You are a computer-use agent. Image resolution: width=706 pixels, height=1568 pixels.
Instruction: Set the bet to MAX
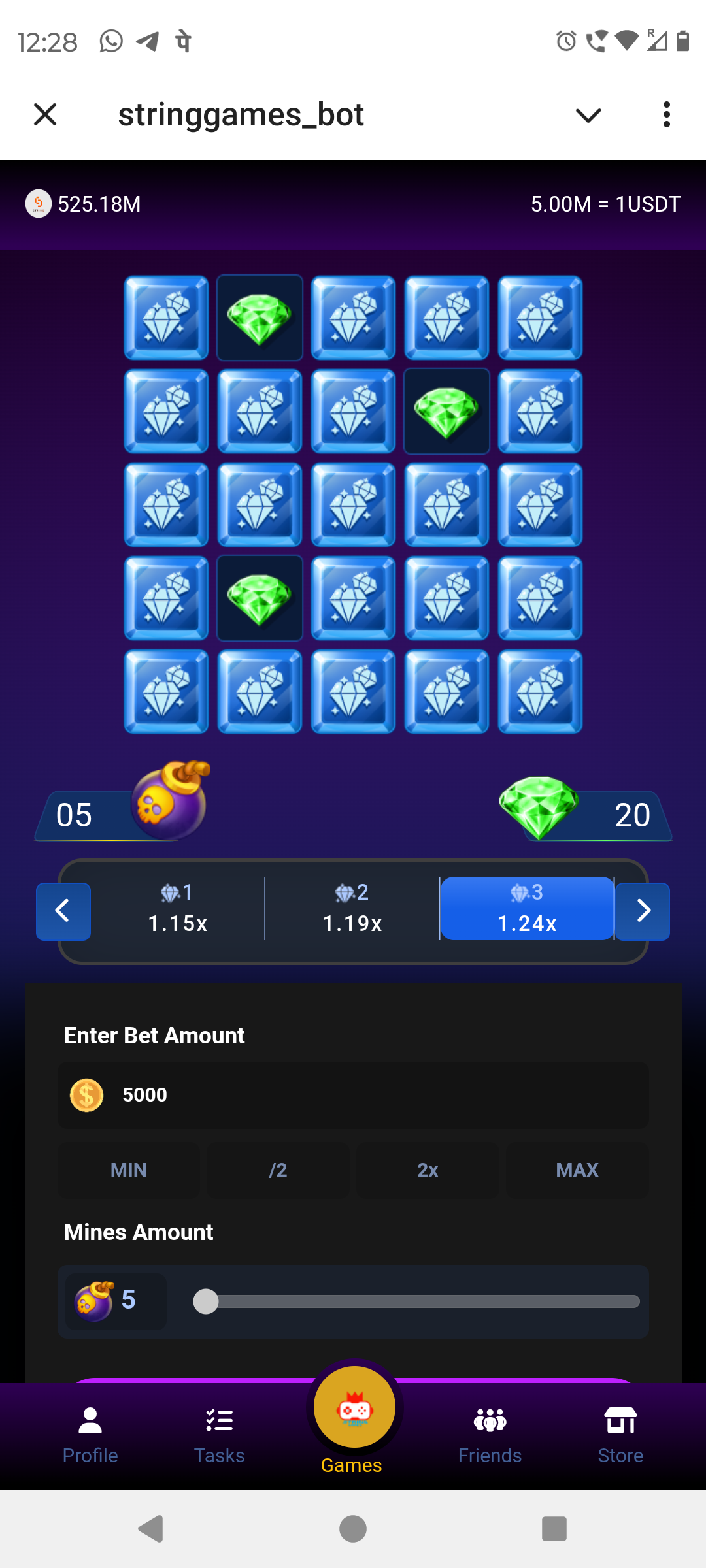[x=577, y=1170]
